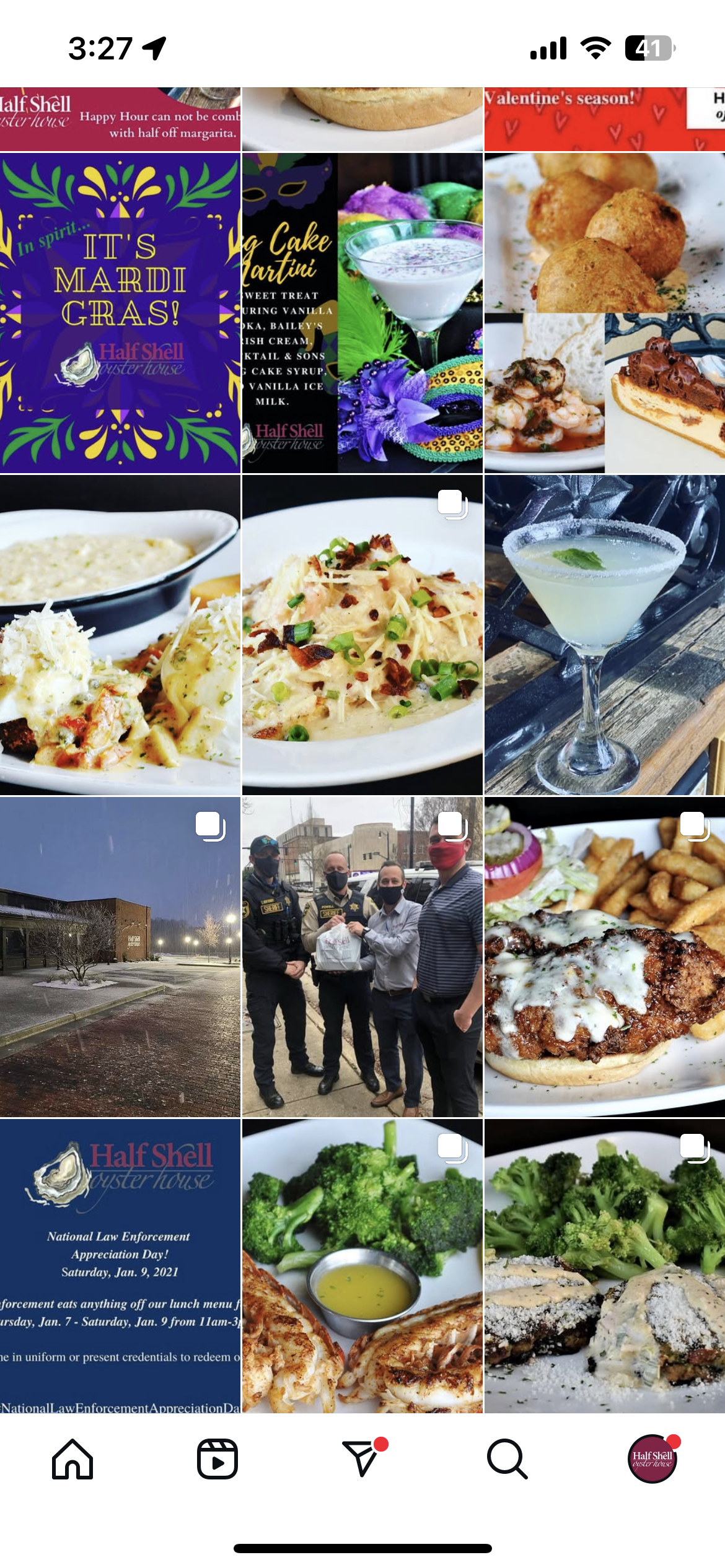Image resolution: width=725 pixels, height=1568 pixels.
Task: Open direct messages from the bottom bar
Action: point(362,1459)
